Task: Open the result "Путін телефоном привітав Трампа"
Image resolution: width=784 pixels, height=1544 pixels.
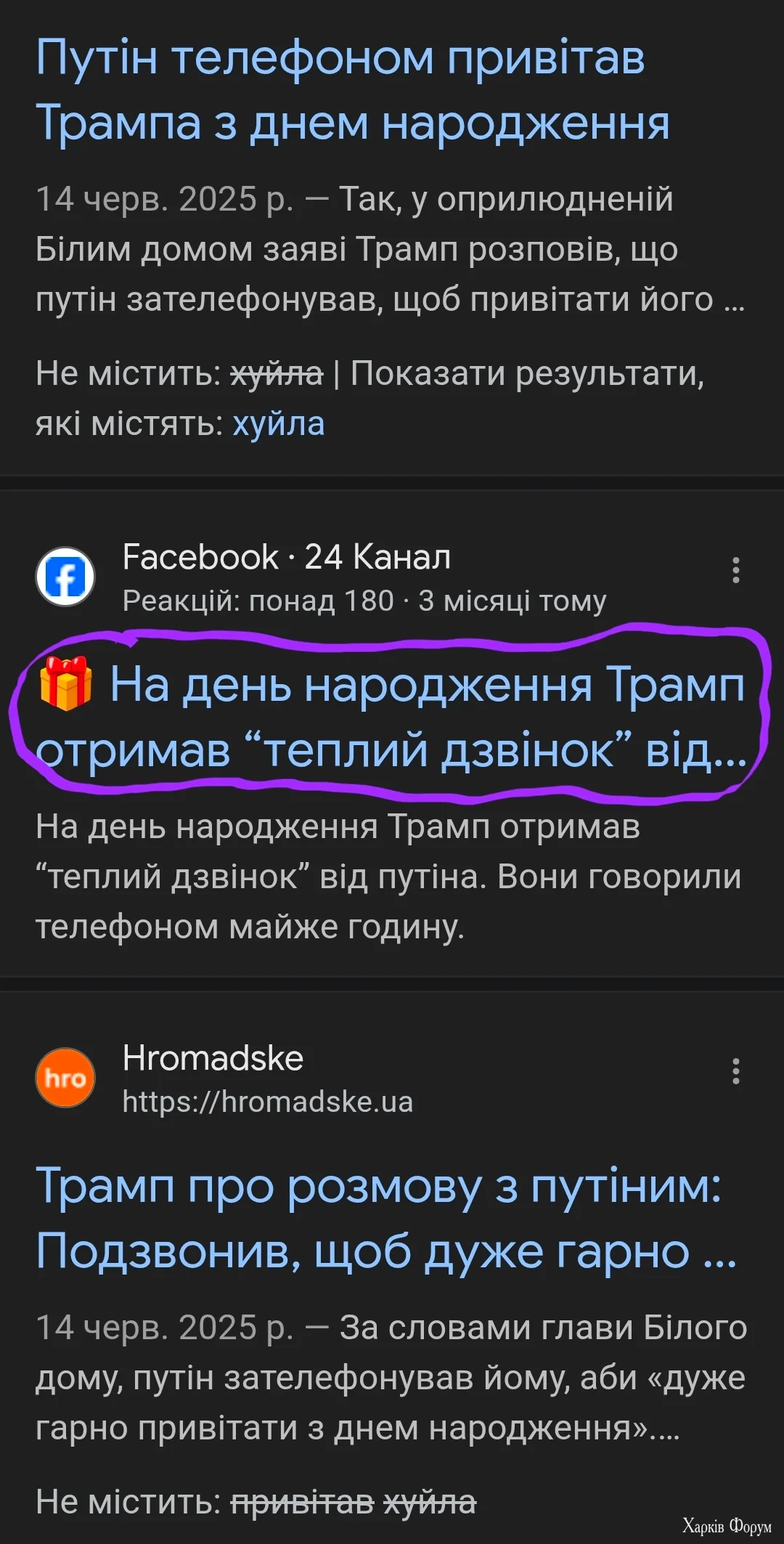Action: click(352, 89)
